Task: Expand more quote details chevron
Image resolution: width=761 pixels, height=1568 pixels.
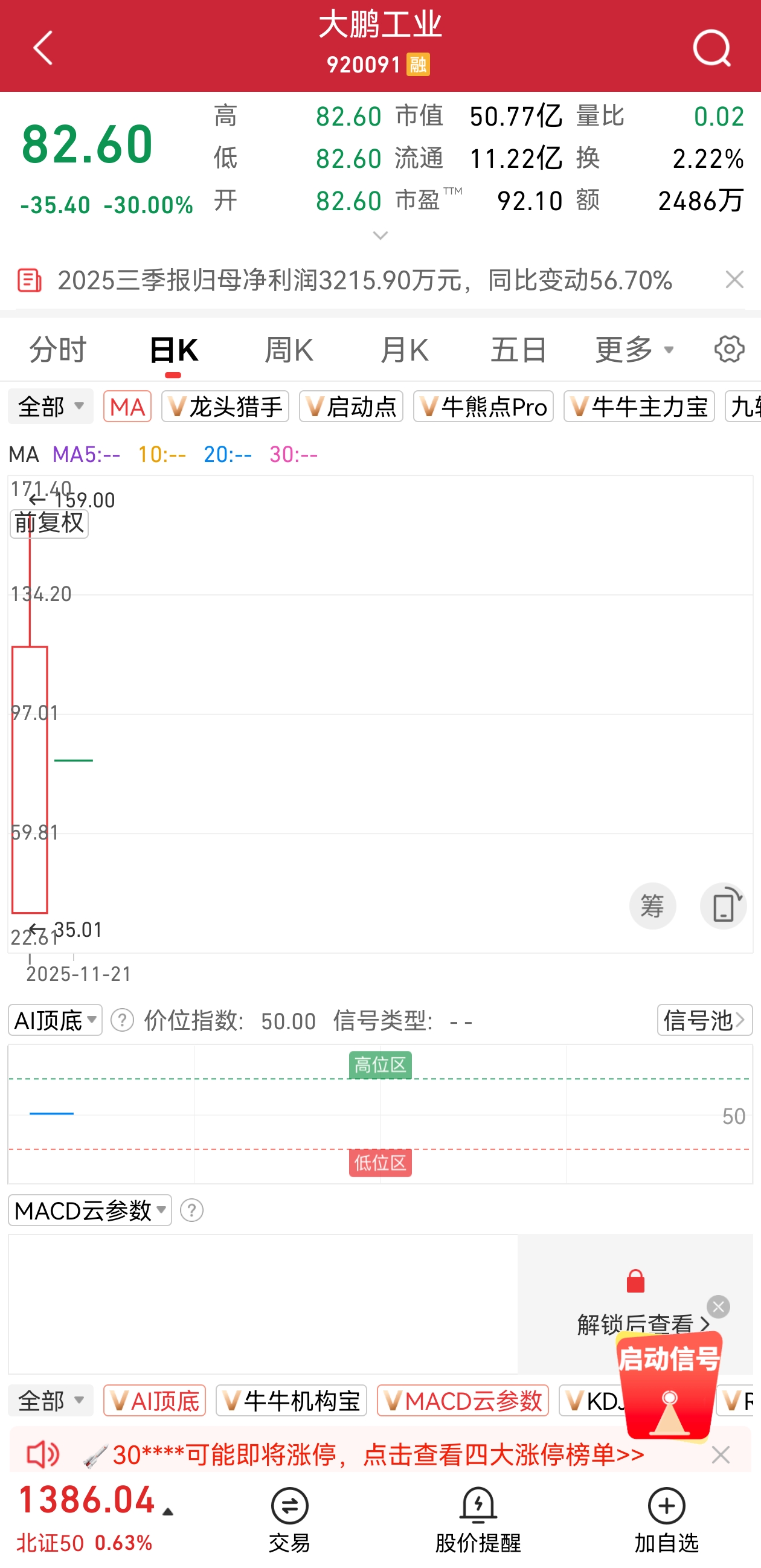Action: pos(380,236)
